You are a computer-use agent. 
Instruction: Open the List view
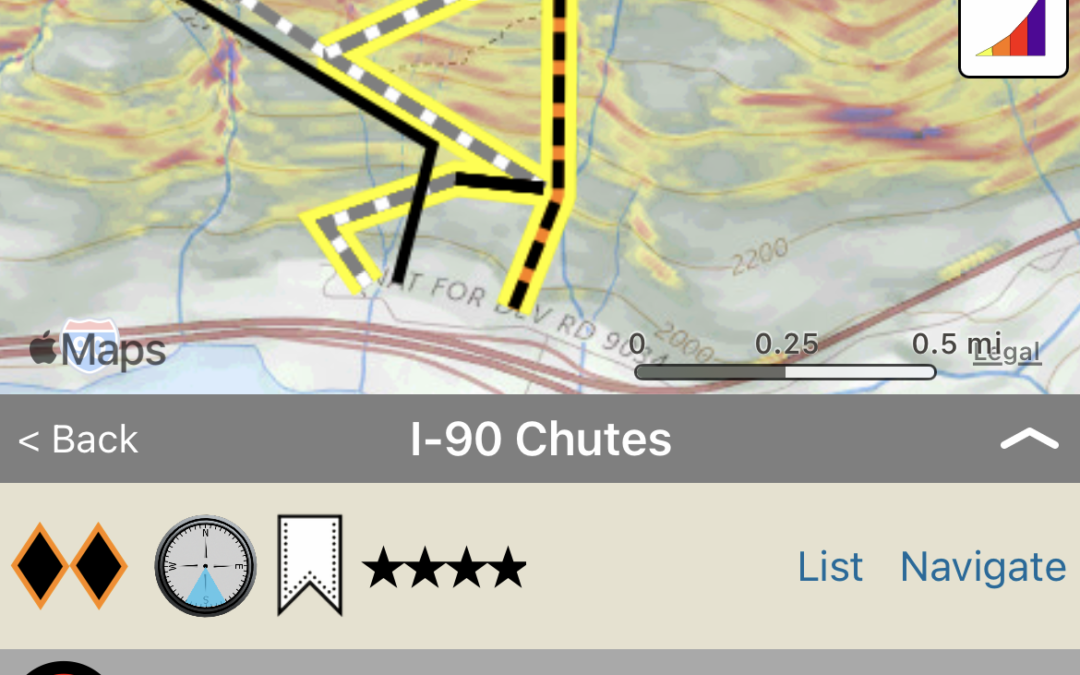tap(830, 567)
